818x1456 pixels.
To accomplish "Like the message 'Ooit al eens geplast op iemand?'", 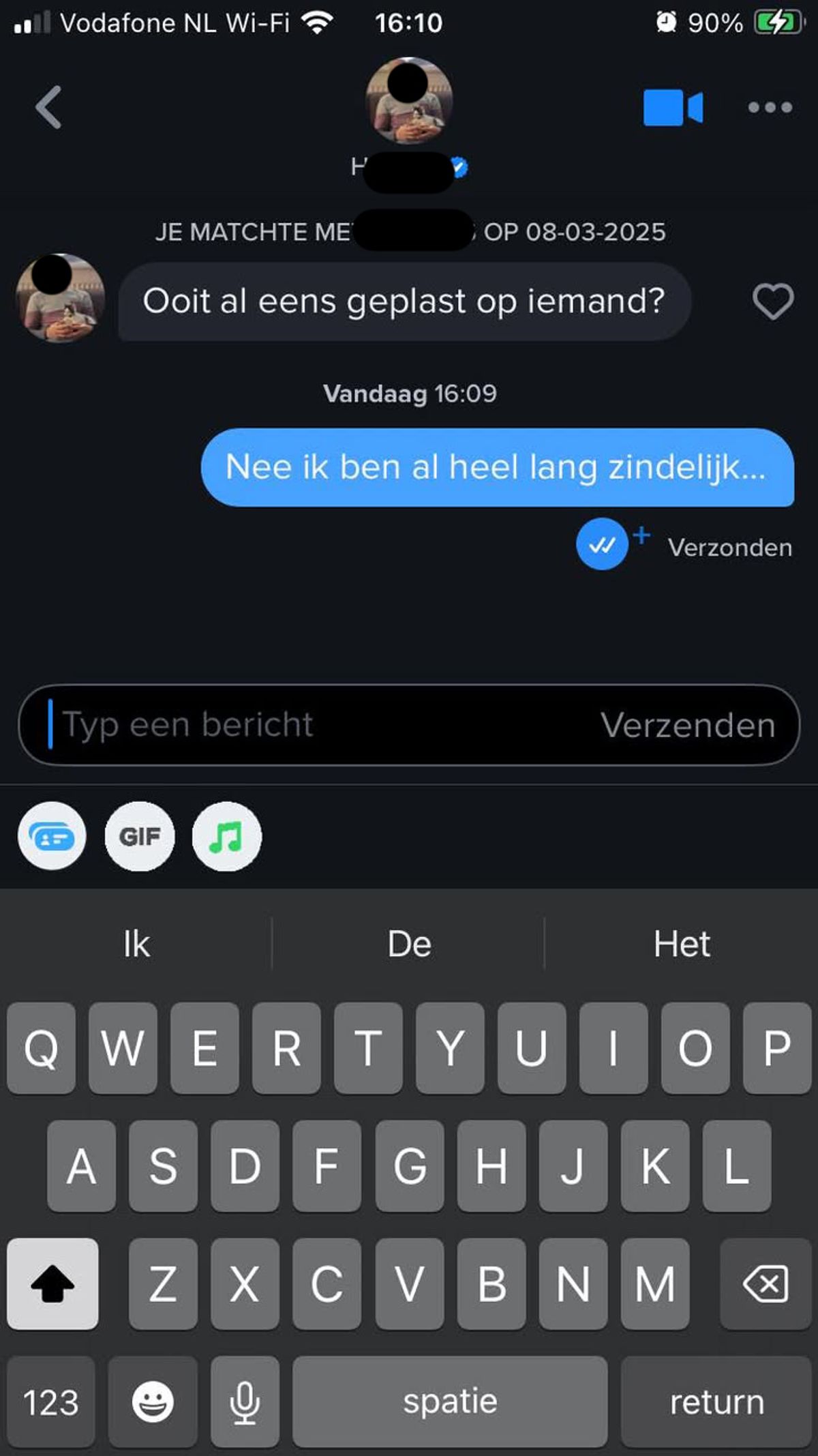I will 773,301.
